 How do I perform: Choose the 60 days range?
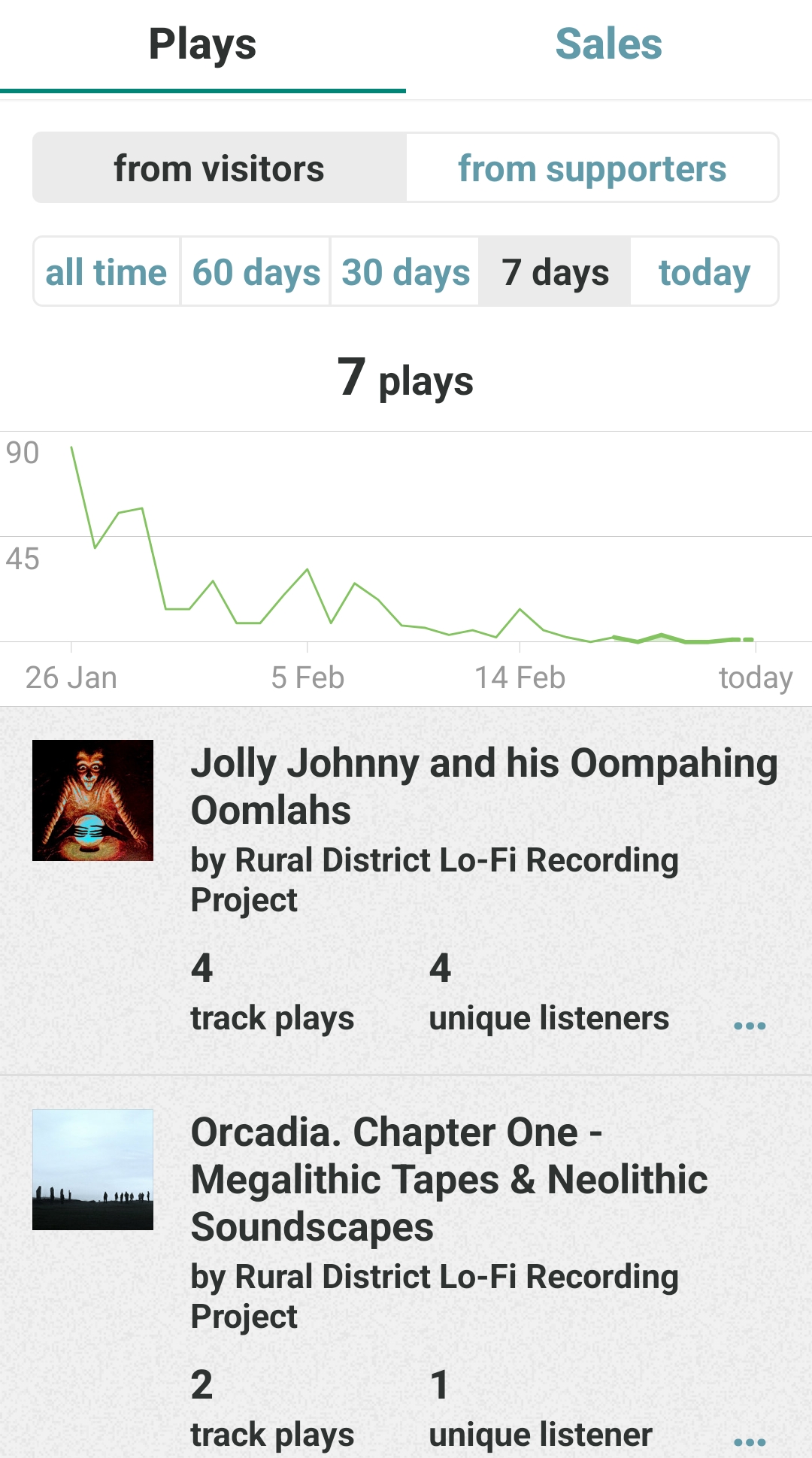(256, 272)
